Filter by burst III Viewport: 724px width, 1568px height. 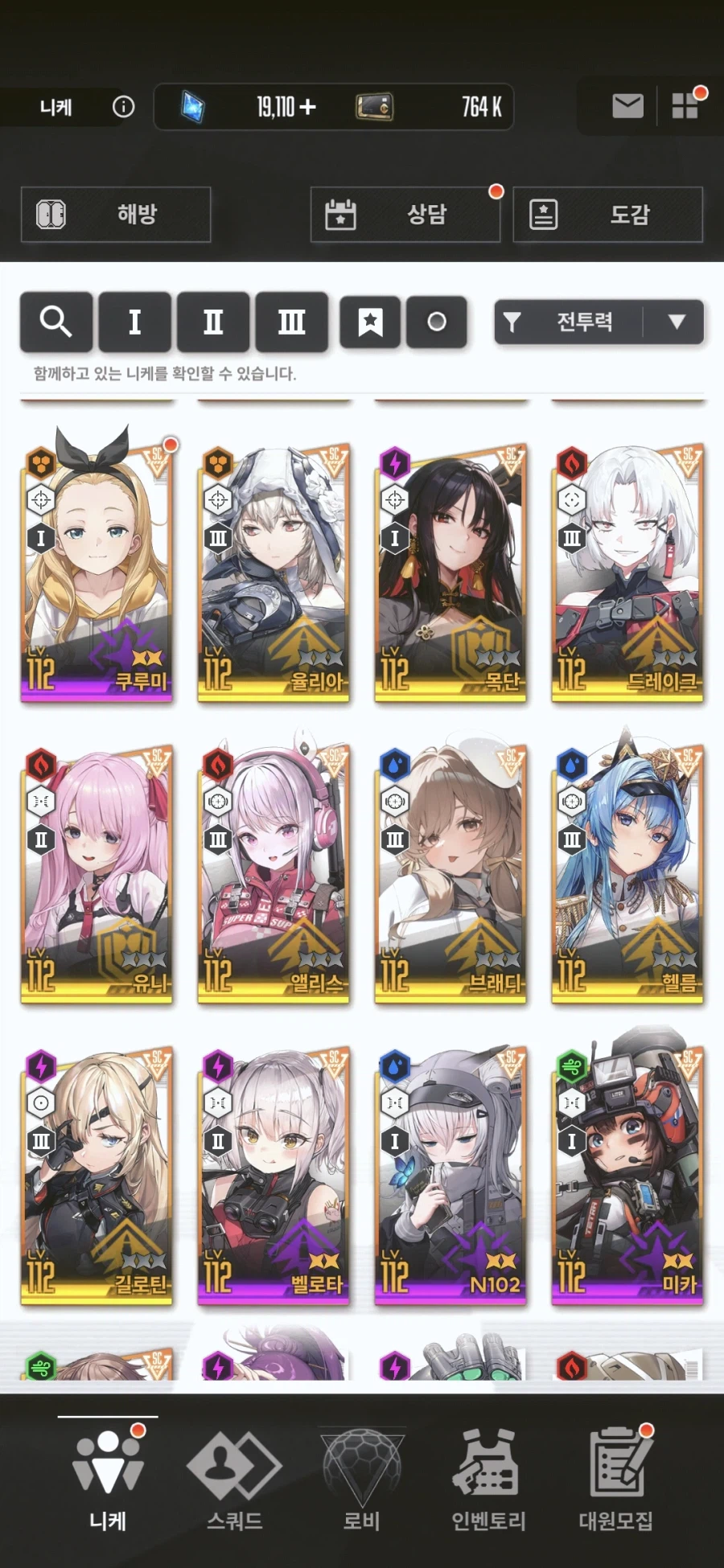point(291,322)
